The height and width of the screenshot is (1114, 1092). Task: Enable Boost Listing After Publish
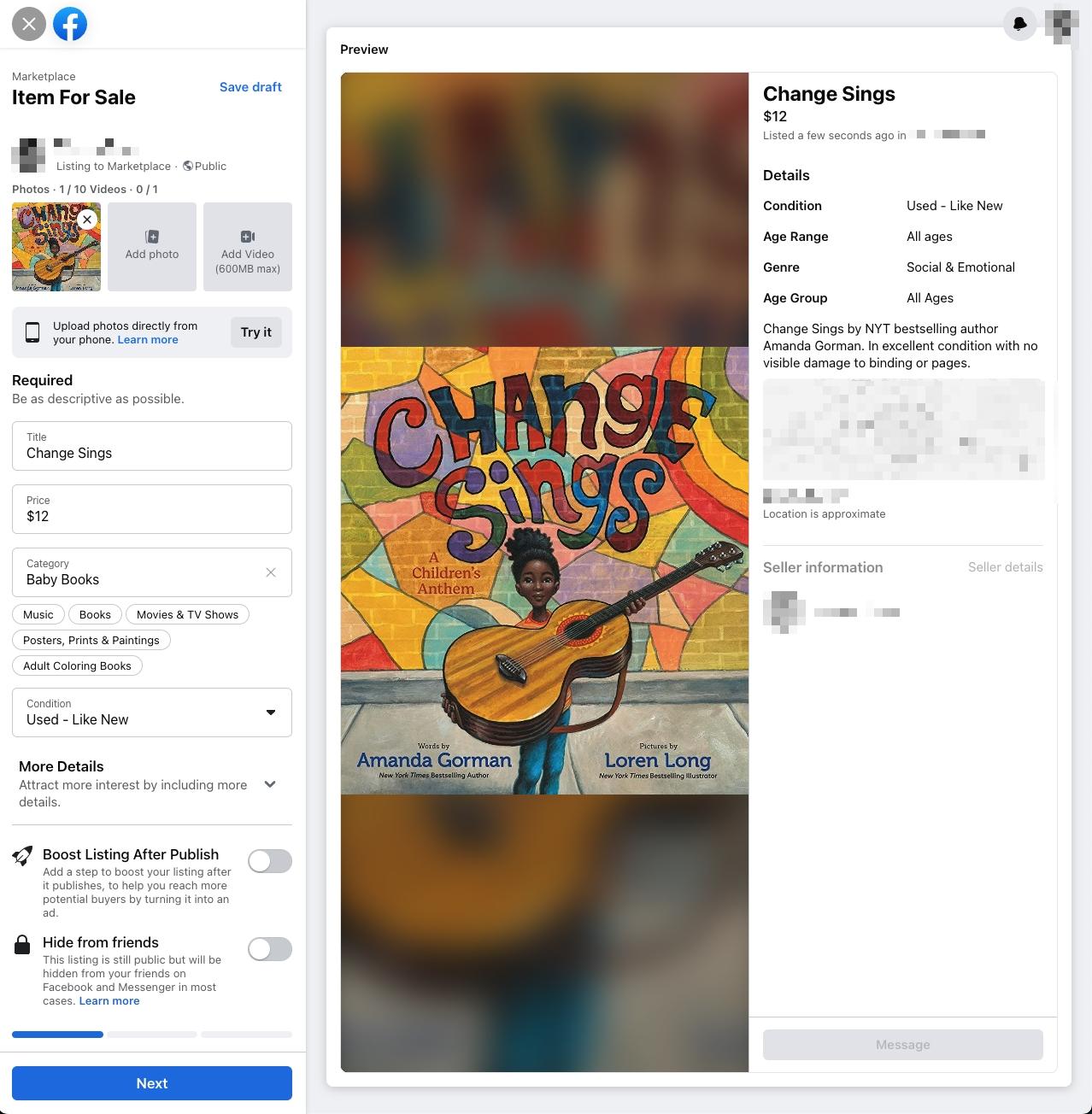tap(270, 861)
